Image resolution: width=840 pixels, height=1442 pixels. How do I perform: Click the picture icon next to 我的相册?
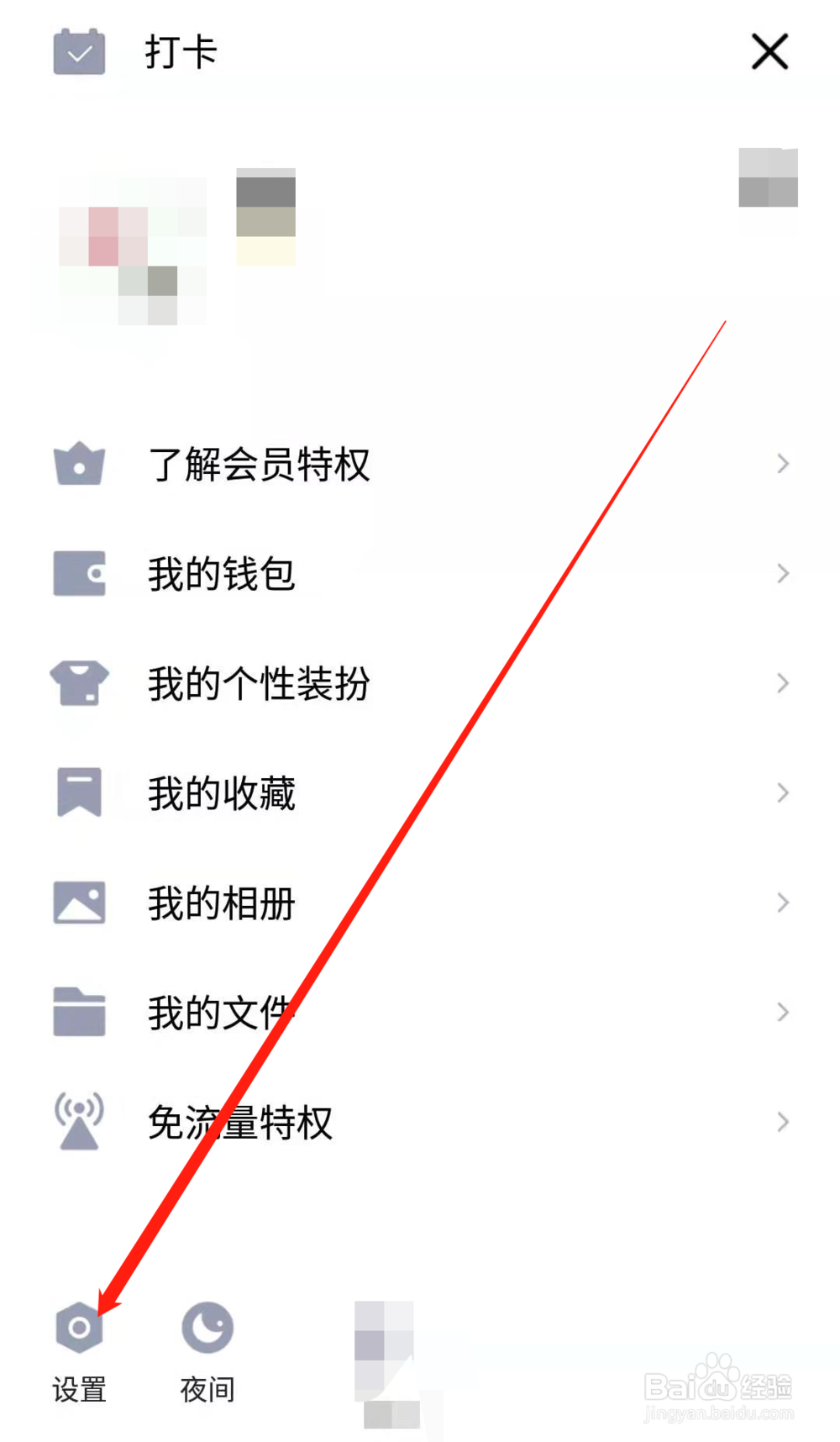tap(79, 903)
